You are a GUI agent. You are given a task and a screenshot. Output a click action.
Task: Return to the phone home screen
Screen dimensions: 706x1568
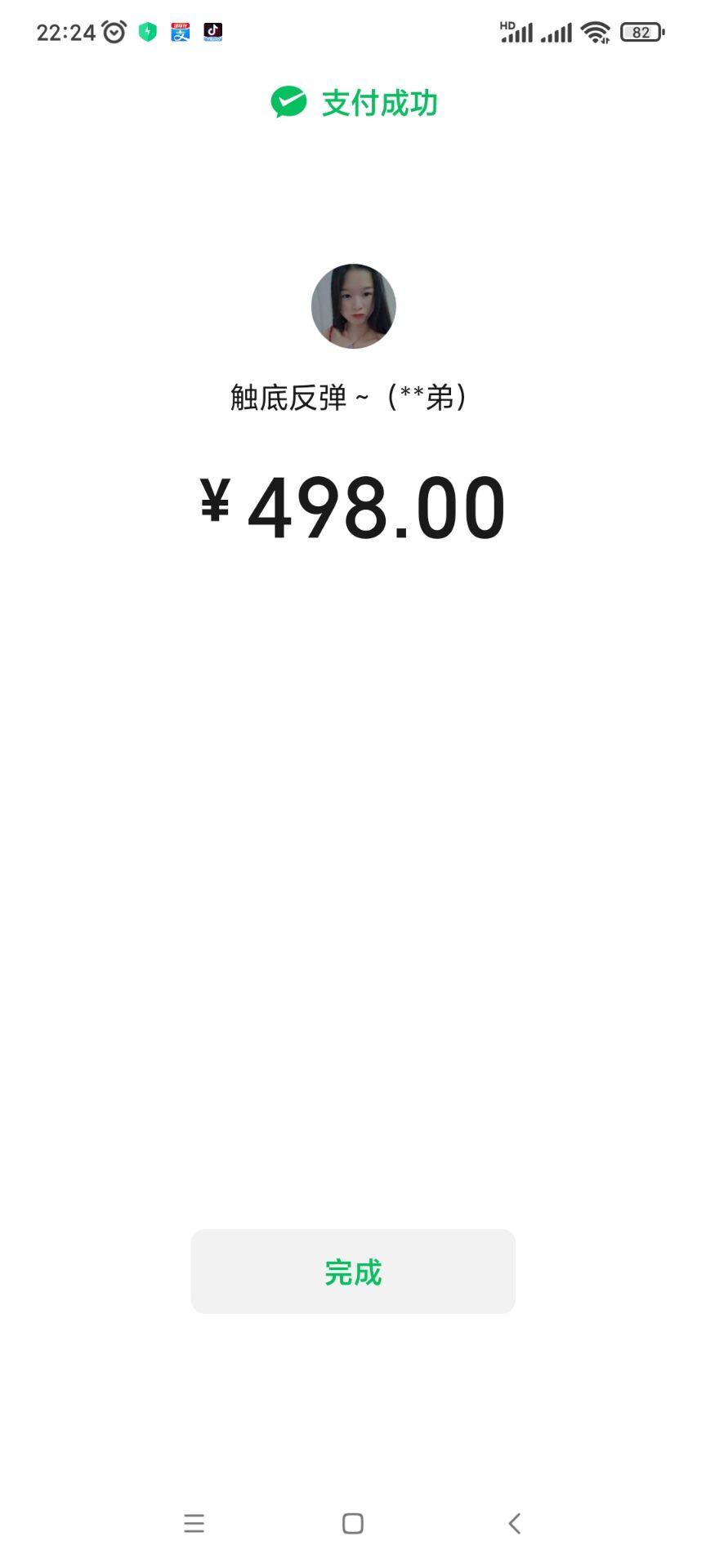[353, 1523]
